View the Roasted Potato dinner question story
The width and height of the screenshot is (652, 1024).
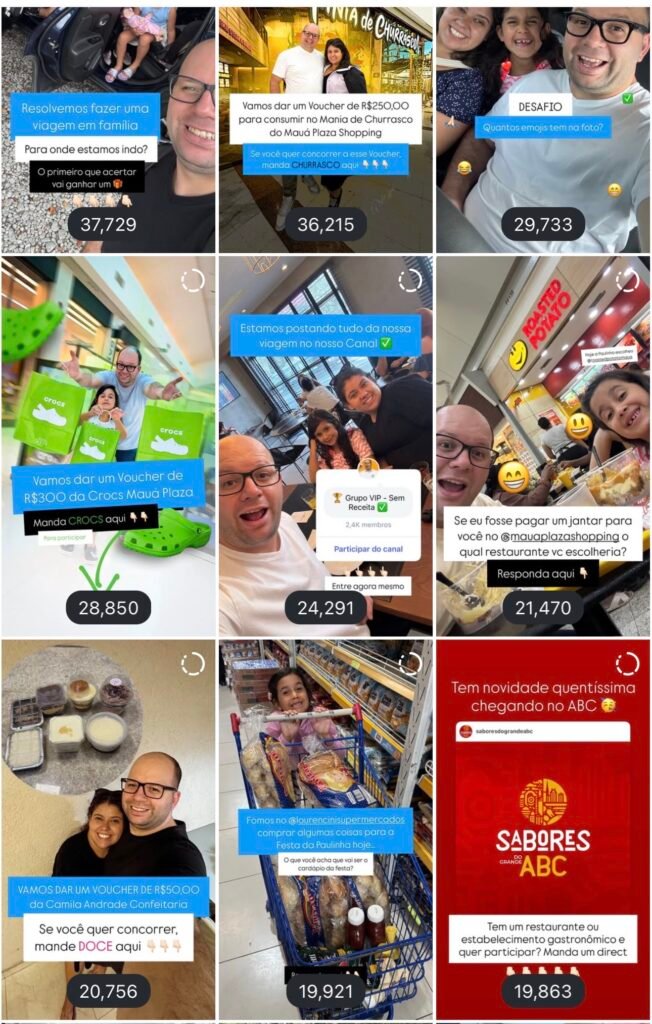[x=543, y=445]
